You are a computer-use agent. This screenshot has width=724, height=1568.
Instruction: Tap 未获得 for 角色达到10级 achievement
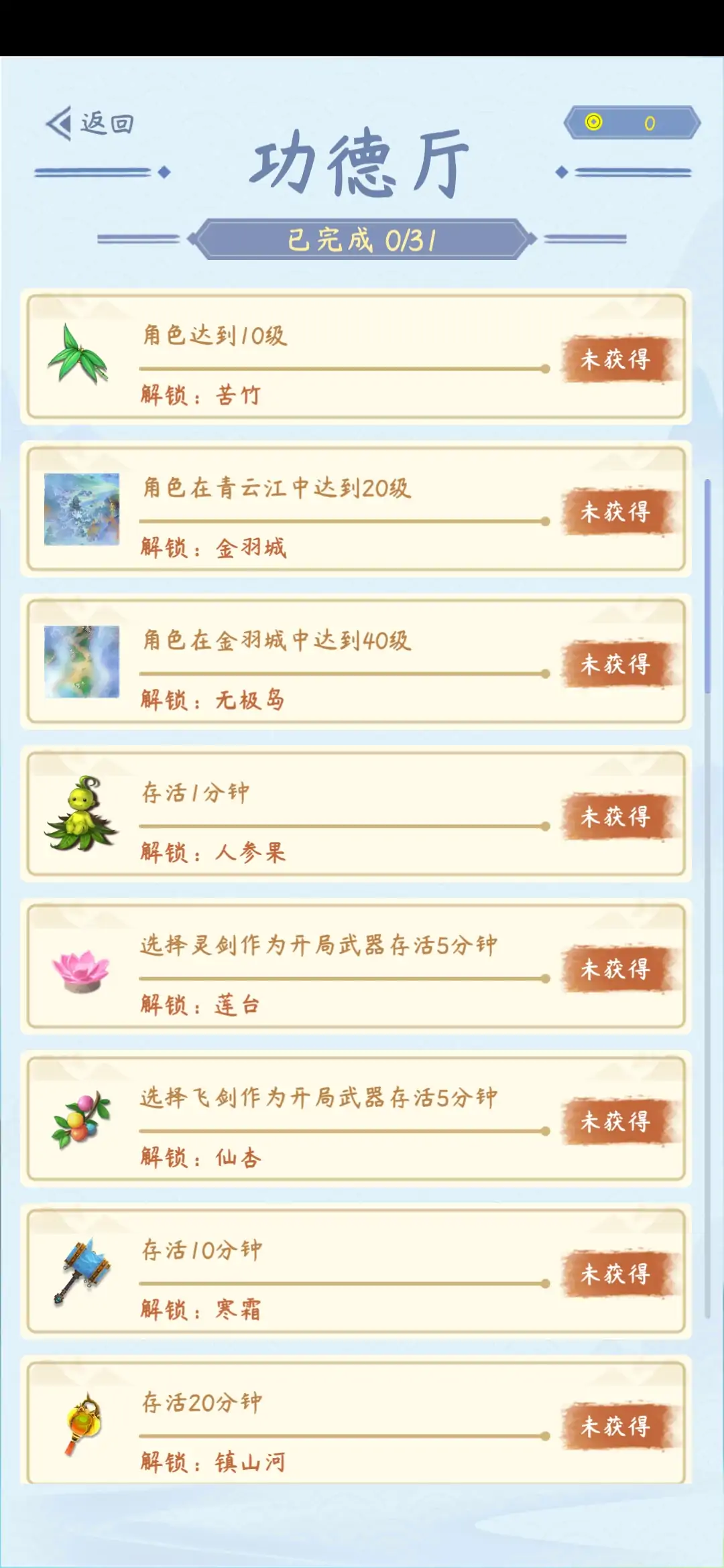click(x=615, y=360)
